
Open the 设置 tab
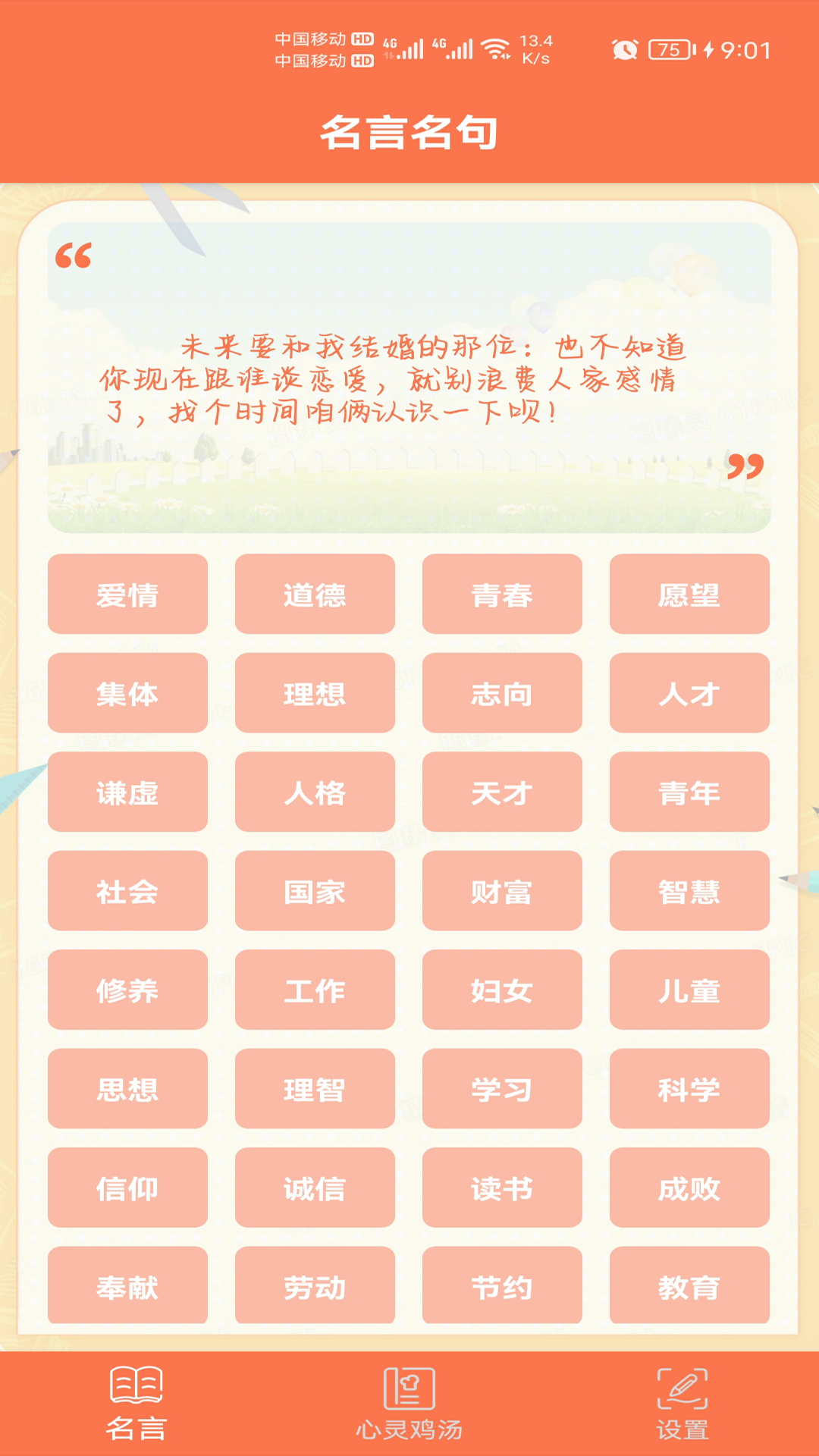click(x=682, y=1404)
